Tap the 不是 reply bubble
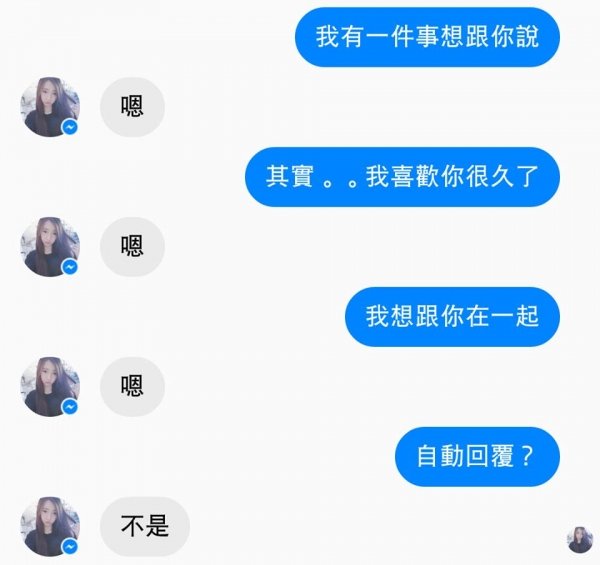Viewport: 600px width, 565px height. (145, 526)
